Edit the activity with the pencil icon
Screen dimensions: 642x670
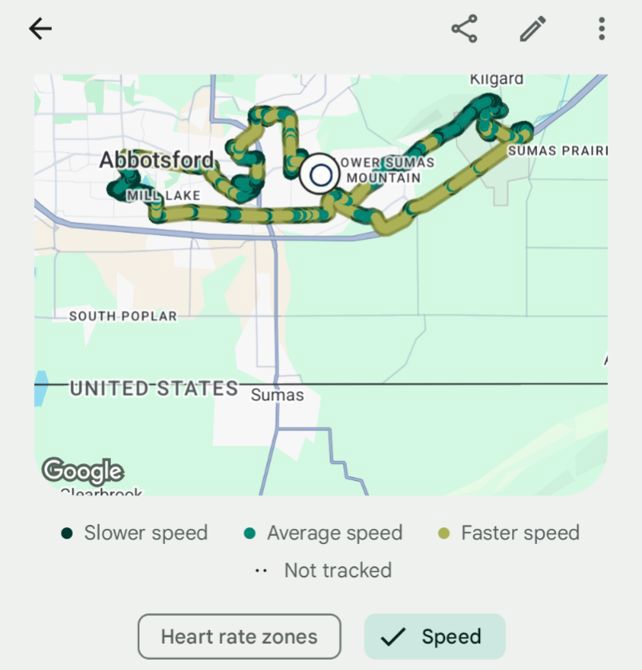click(533, 29)
